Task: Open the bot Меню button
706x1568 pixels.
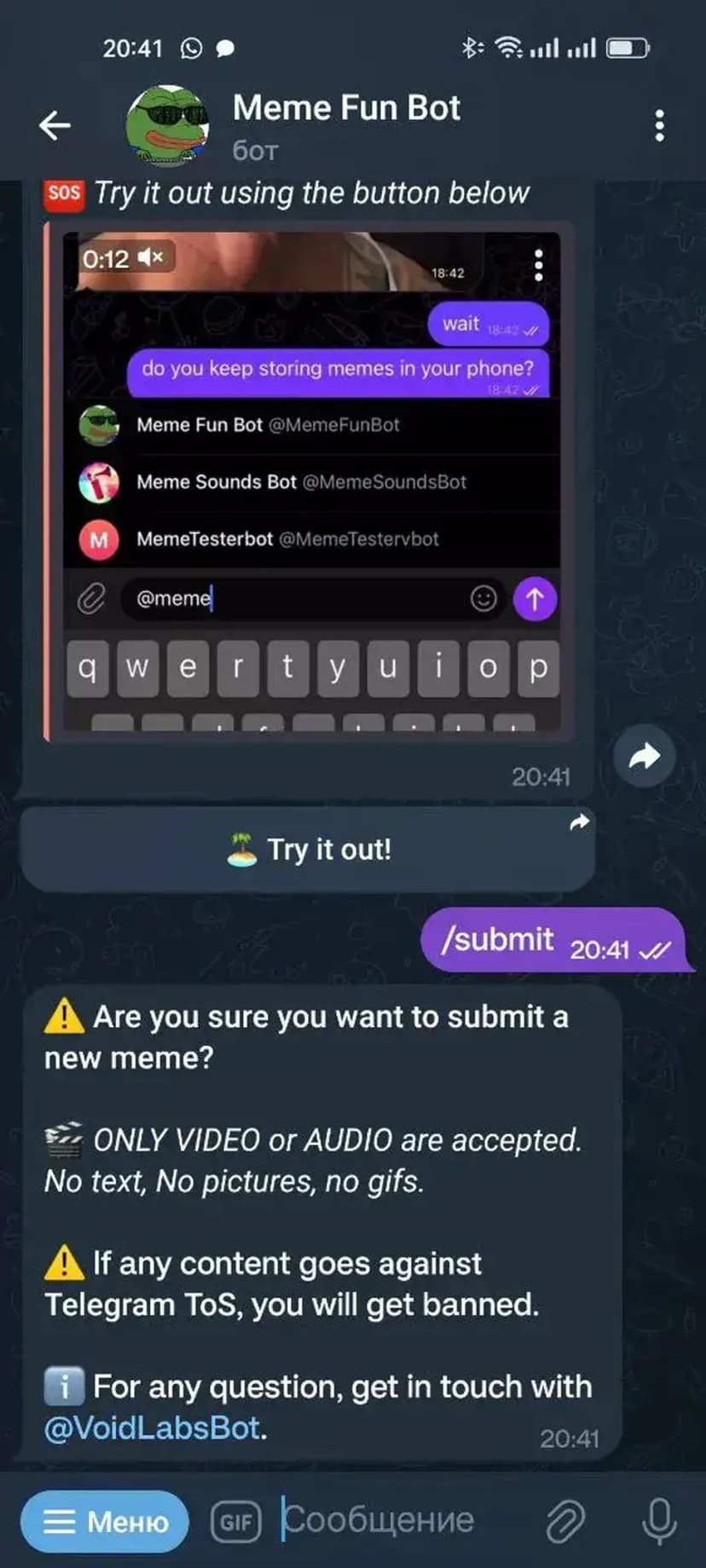Action: pos(105,1521)
